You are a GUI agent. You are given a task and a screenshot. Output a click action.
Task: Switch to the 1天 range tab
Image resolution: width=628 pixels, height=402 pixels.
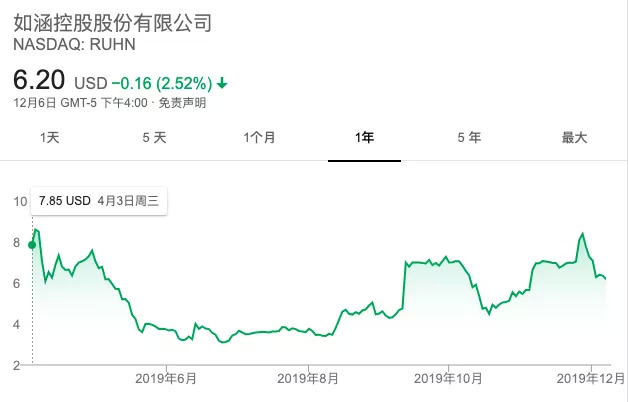pyautogui.click(x=49, y=138)
